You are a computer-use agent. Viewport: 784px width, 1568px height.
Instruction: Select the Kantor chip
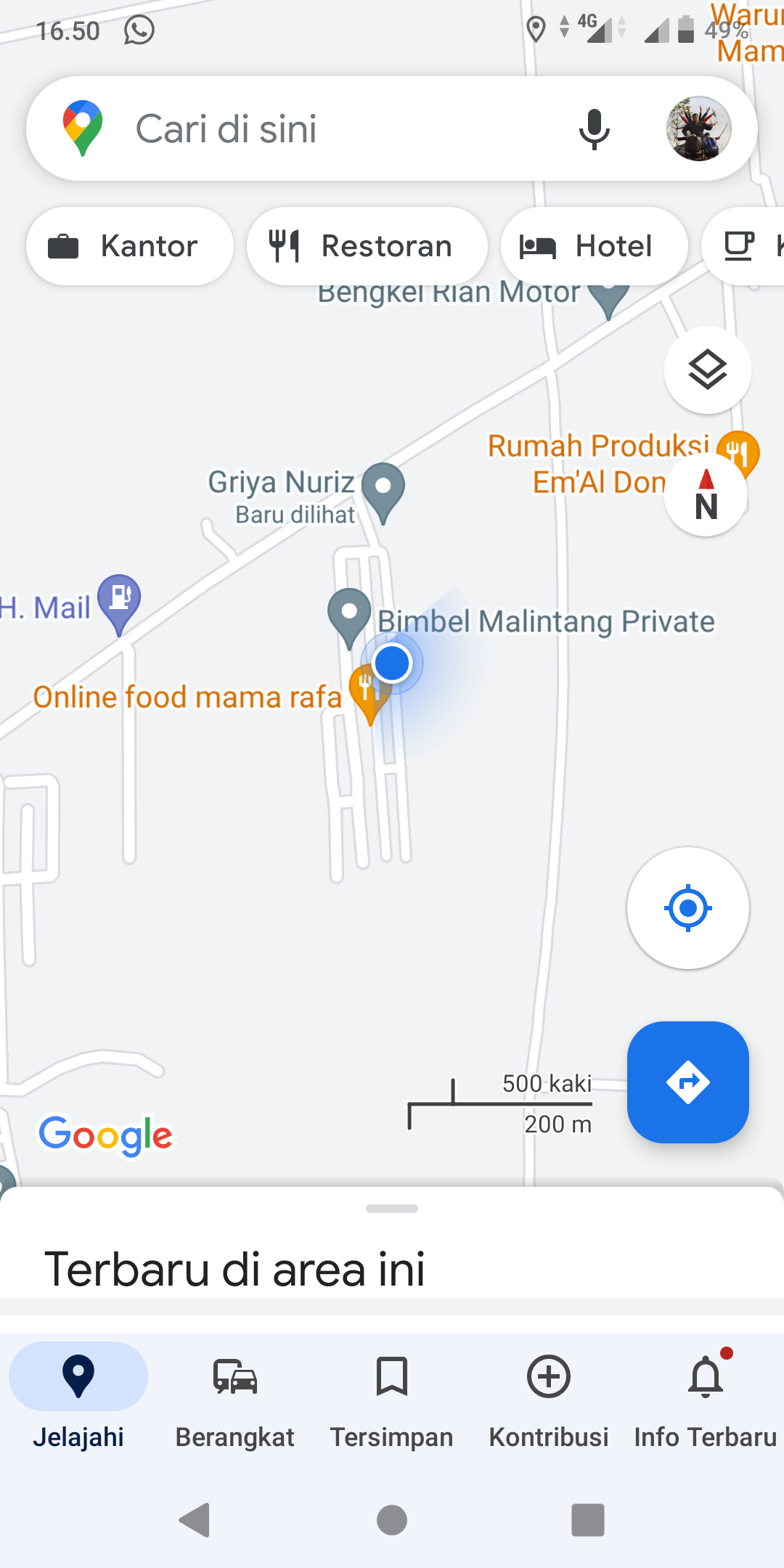129,247
